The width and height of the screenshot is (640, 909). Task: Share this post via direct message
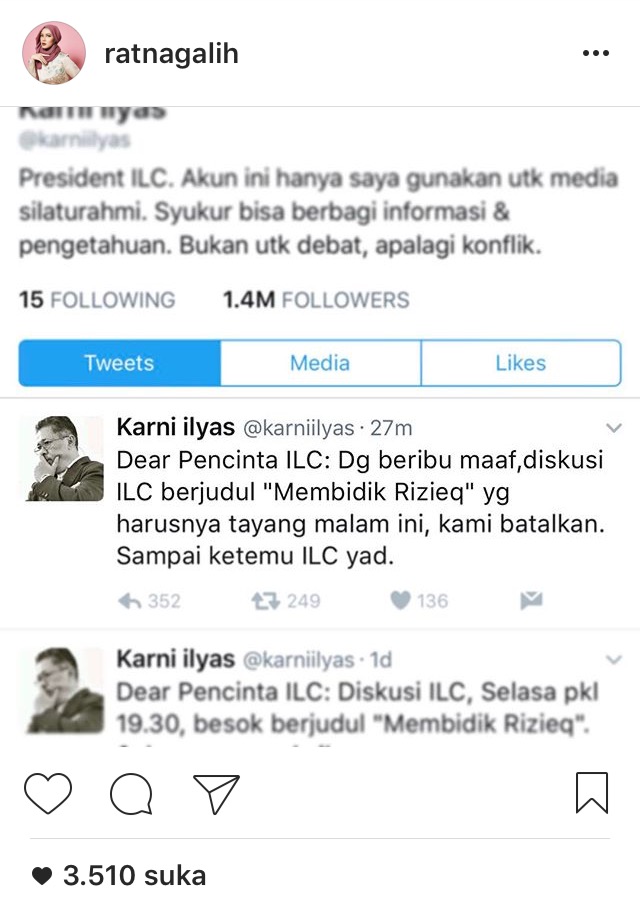click(216, 794)
